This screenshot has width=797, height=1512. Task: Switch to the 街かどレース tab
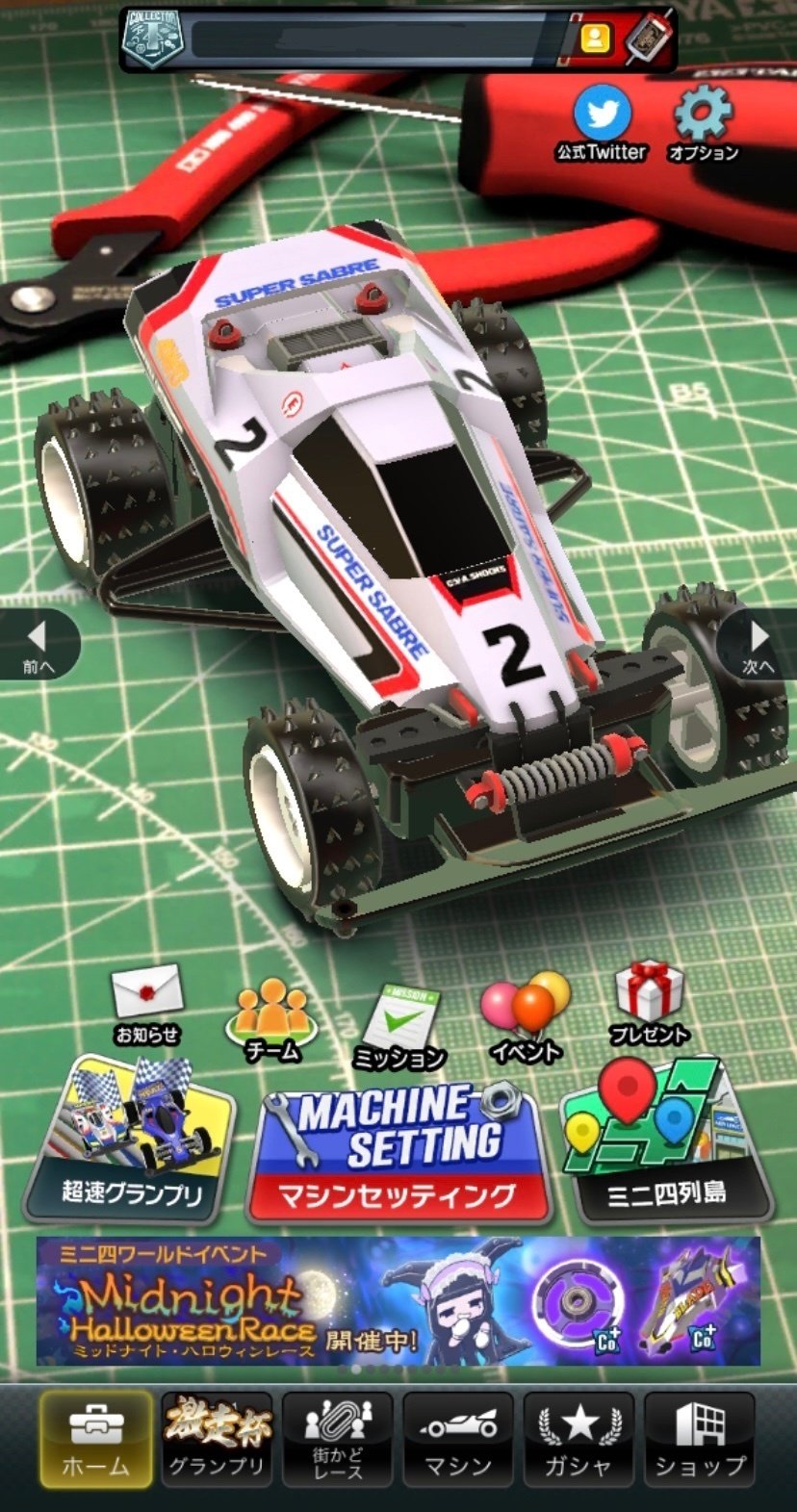tap(338, 1440)
